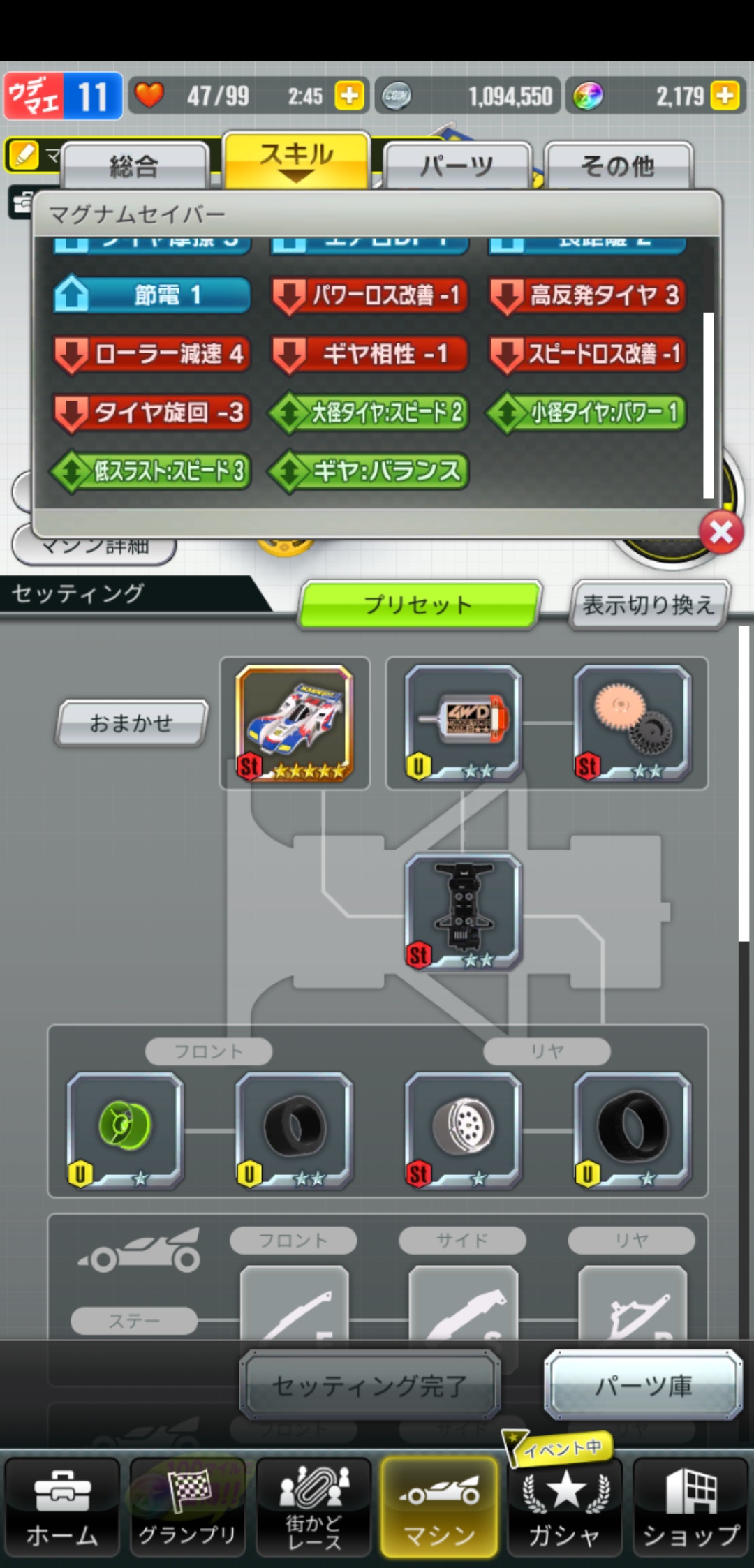The height and width of the screenshot is (1568, 754).
Task: Select the motor part slot
Action: 463,723
